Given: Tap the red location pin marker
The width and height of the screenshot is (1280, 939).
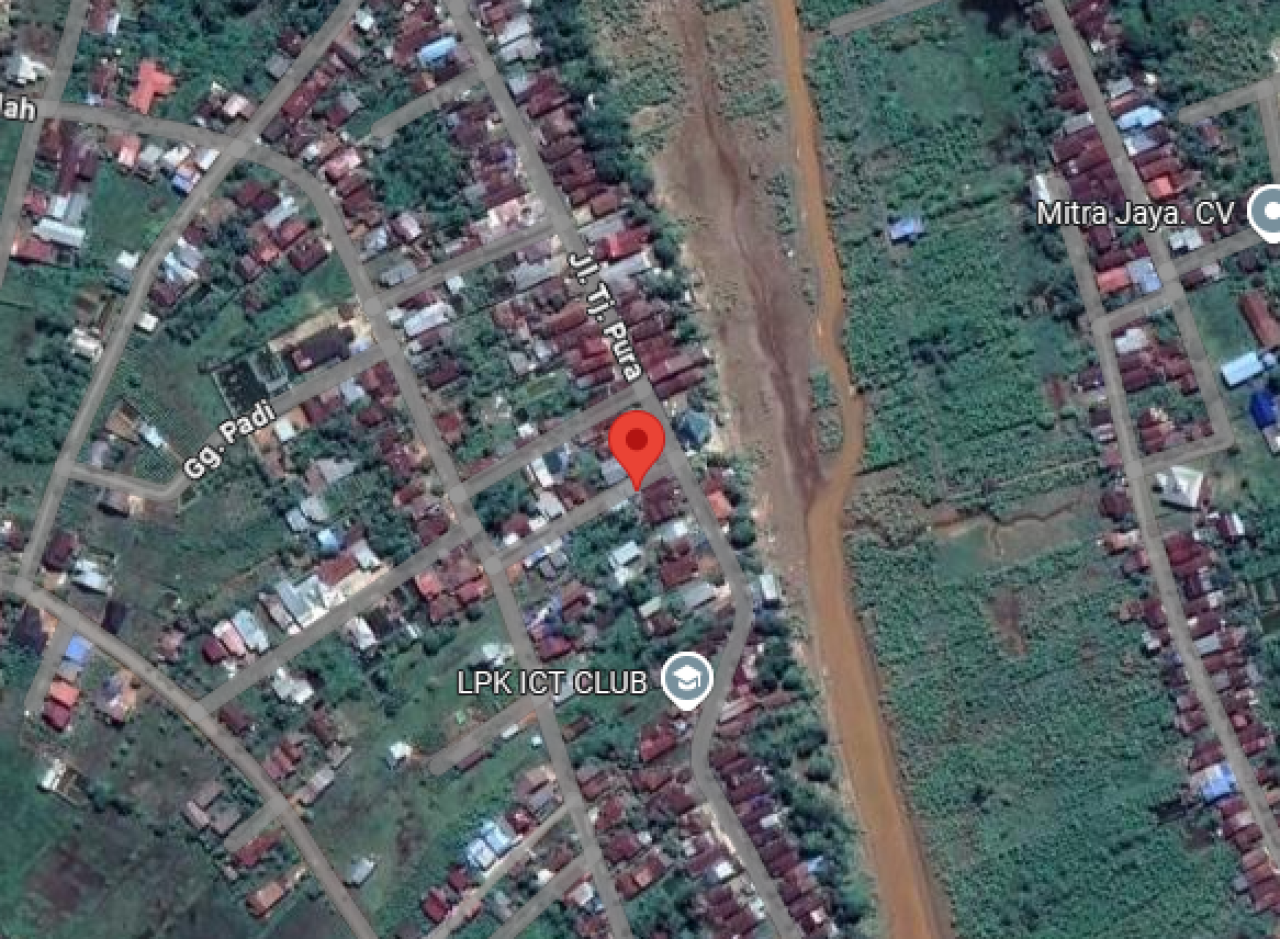Looking at the screenshot, I should (638, 443).
